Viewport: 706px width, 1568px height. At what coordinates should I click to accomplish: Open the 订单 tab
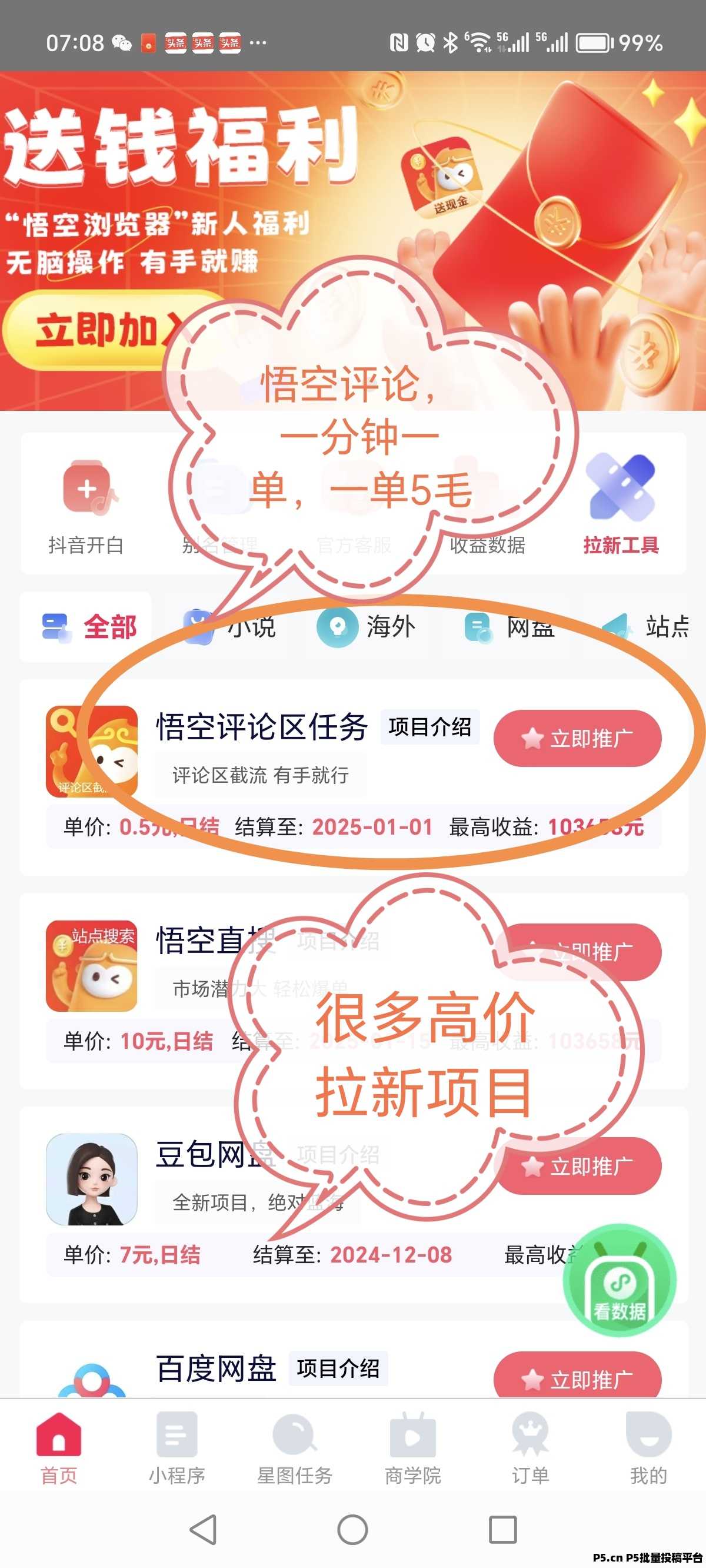coord(530,1448)
